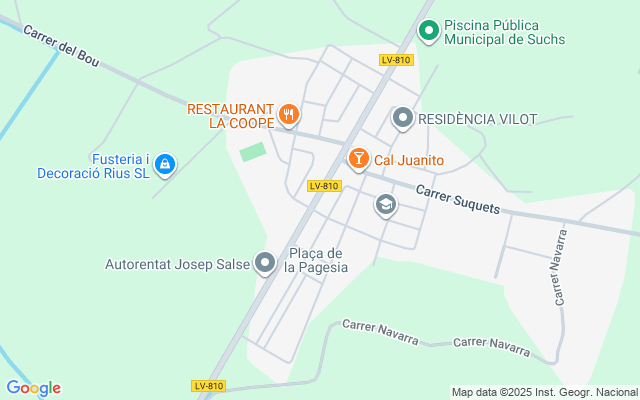Tap the school marker below Cal Juanito
The height and width of the screenshot is (400, 640).
click(385, 205)
